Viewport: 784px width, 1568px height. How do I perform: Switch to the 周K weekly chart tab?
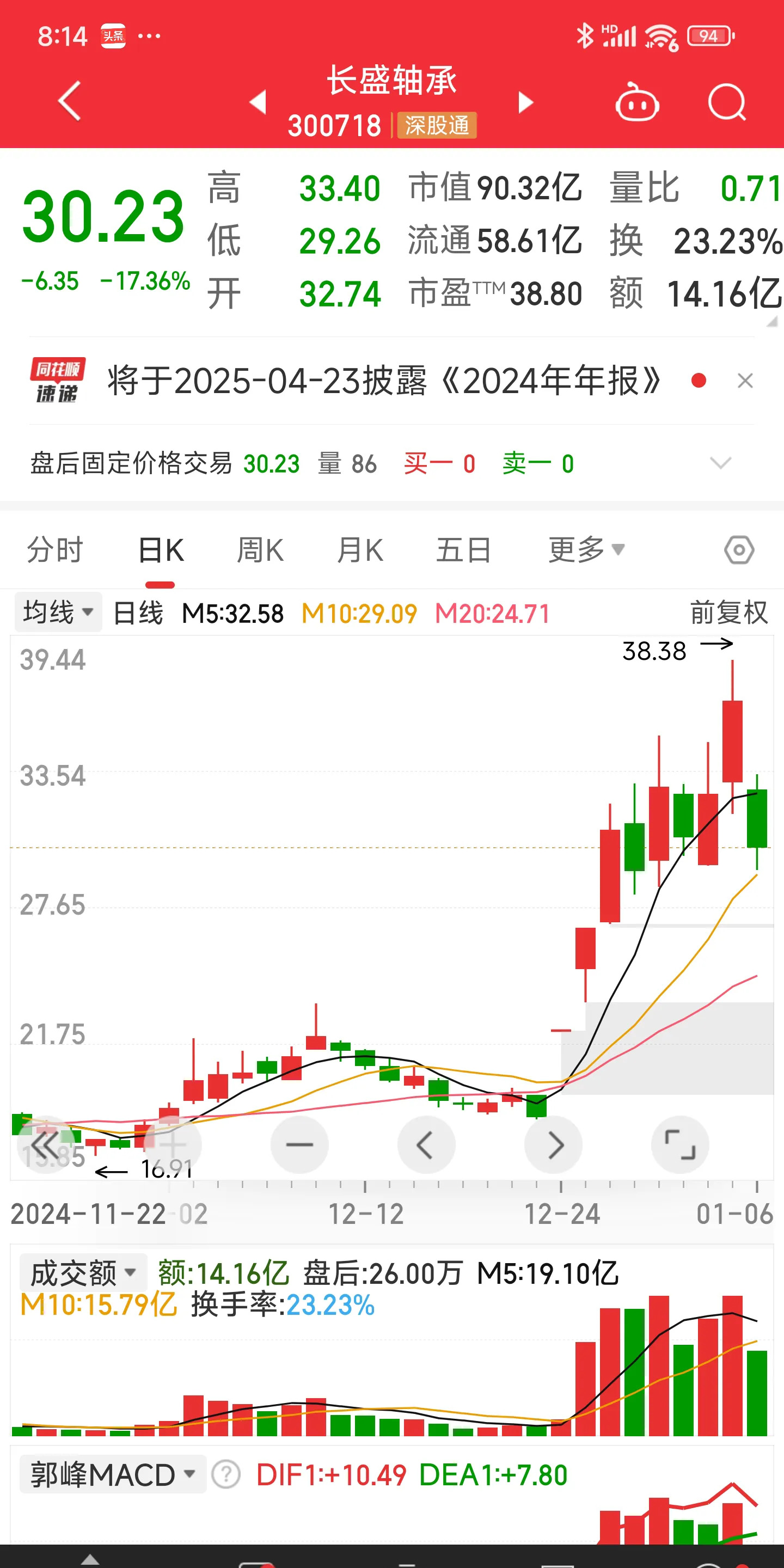click(x=261, y=549)
